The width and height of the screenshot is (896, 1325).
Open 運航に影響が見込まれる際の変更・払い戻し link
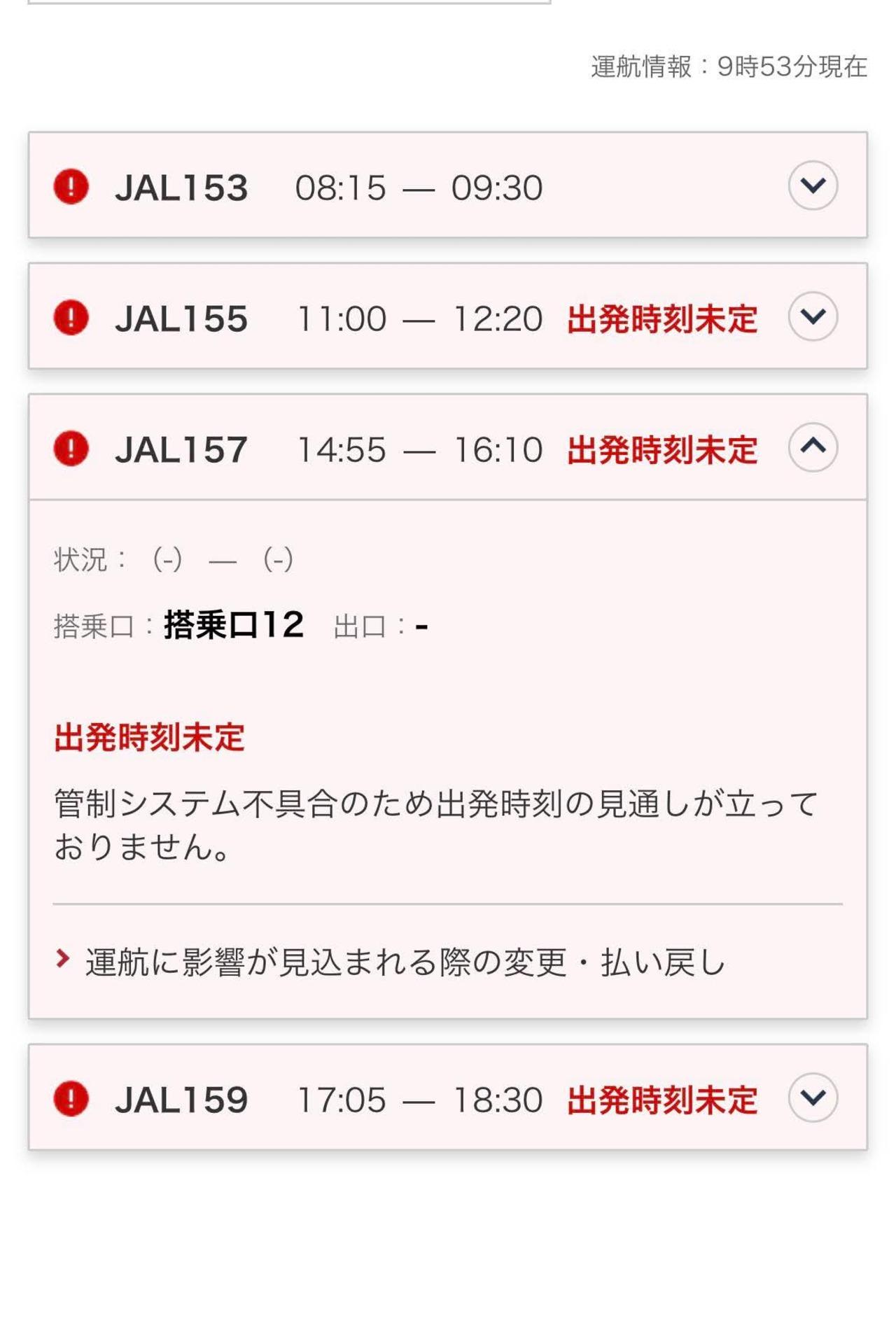(x=405, y=962)
